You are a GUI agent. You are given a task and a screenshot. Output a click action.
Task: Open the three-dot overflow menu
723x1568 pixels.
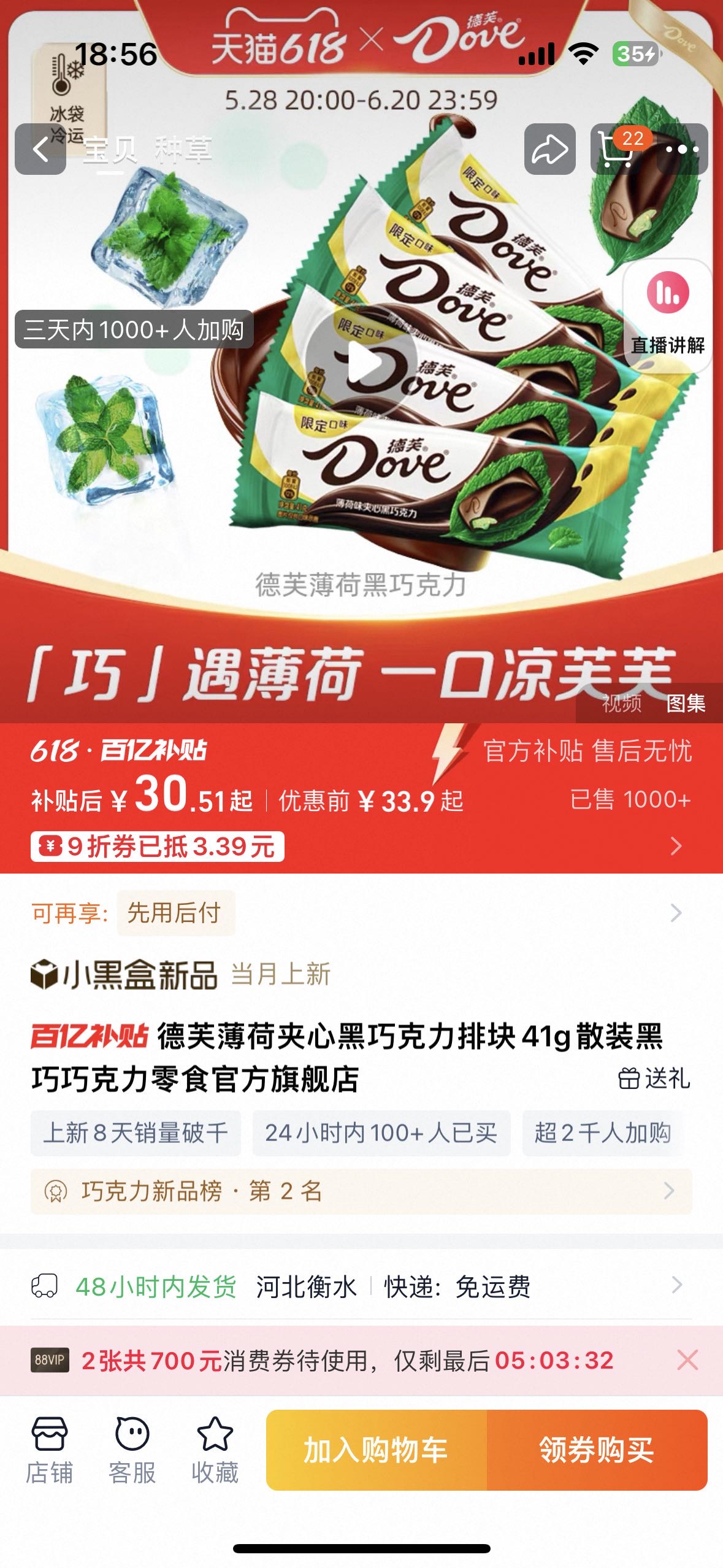tap(682, 149)
